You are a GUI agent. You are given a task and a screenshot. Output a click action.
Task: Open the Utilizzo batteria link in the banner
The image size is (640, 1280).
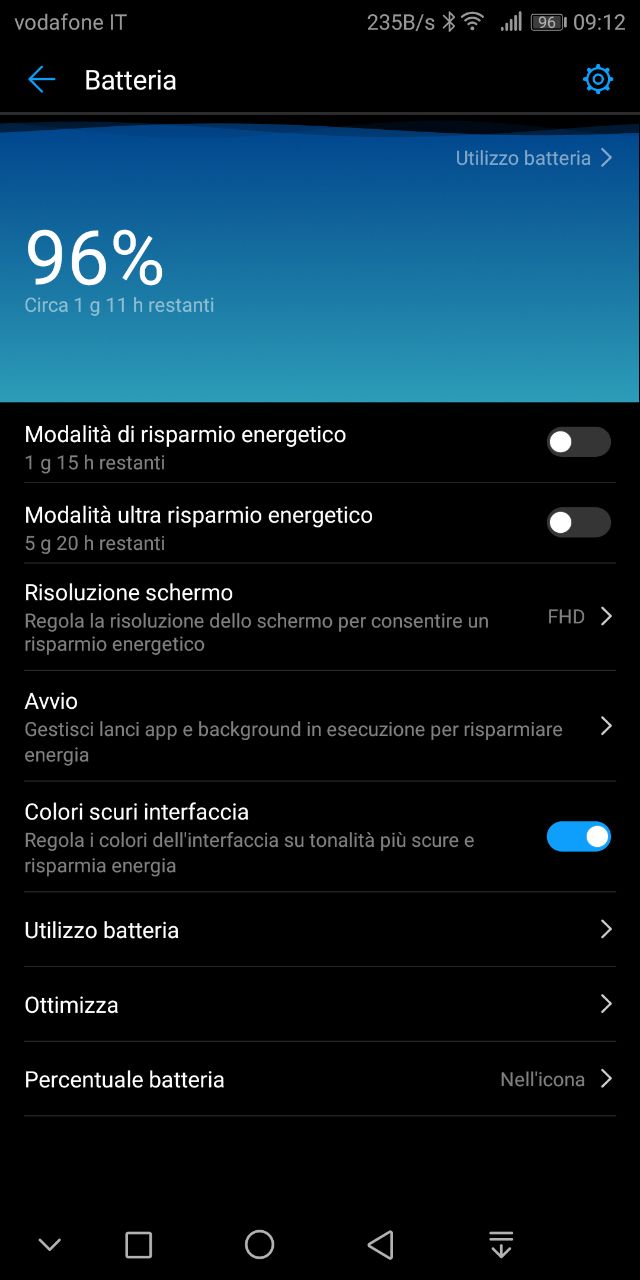[x=534, y=158]
